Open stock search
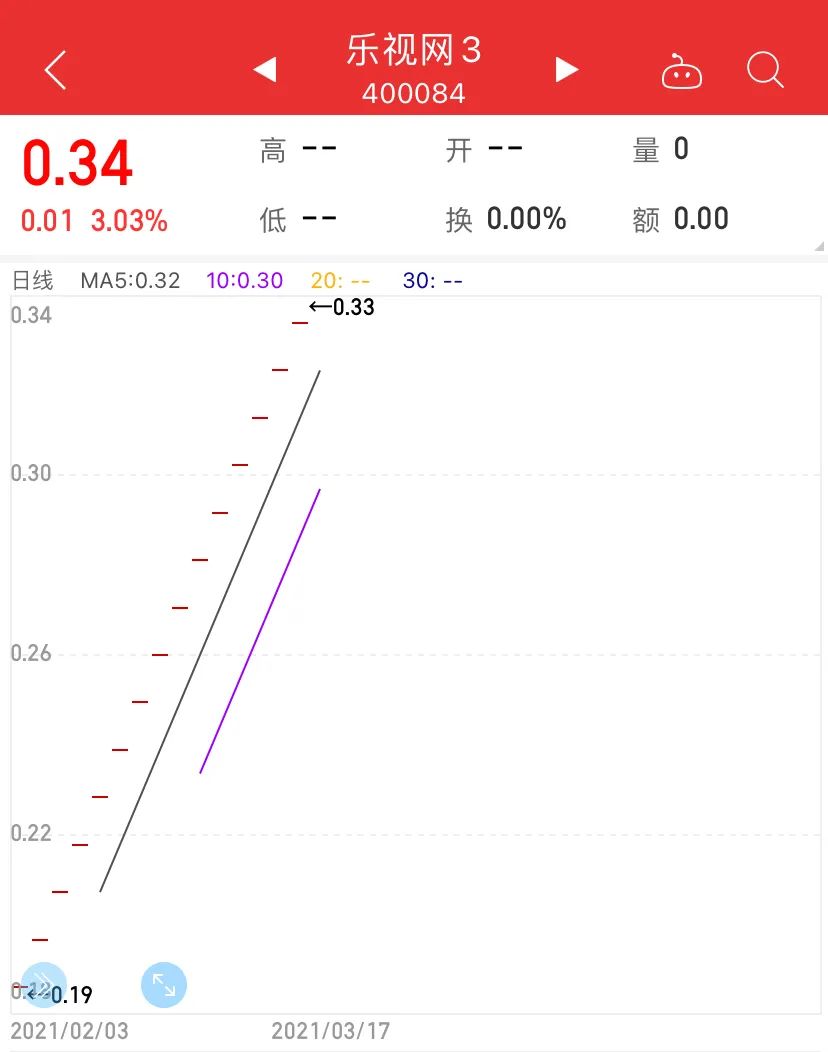The width and height of the screenshot is (828, 1052). [765, 70]
